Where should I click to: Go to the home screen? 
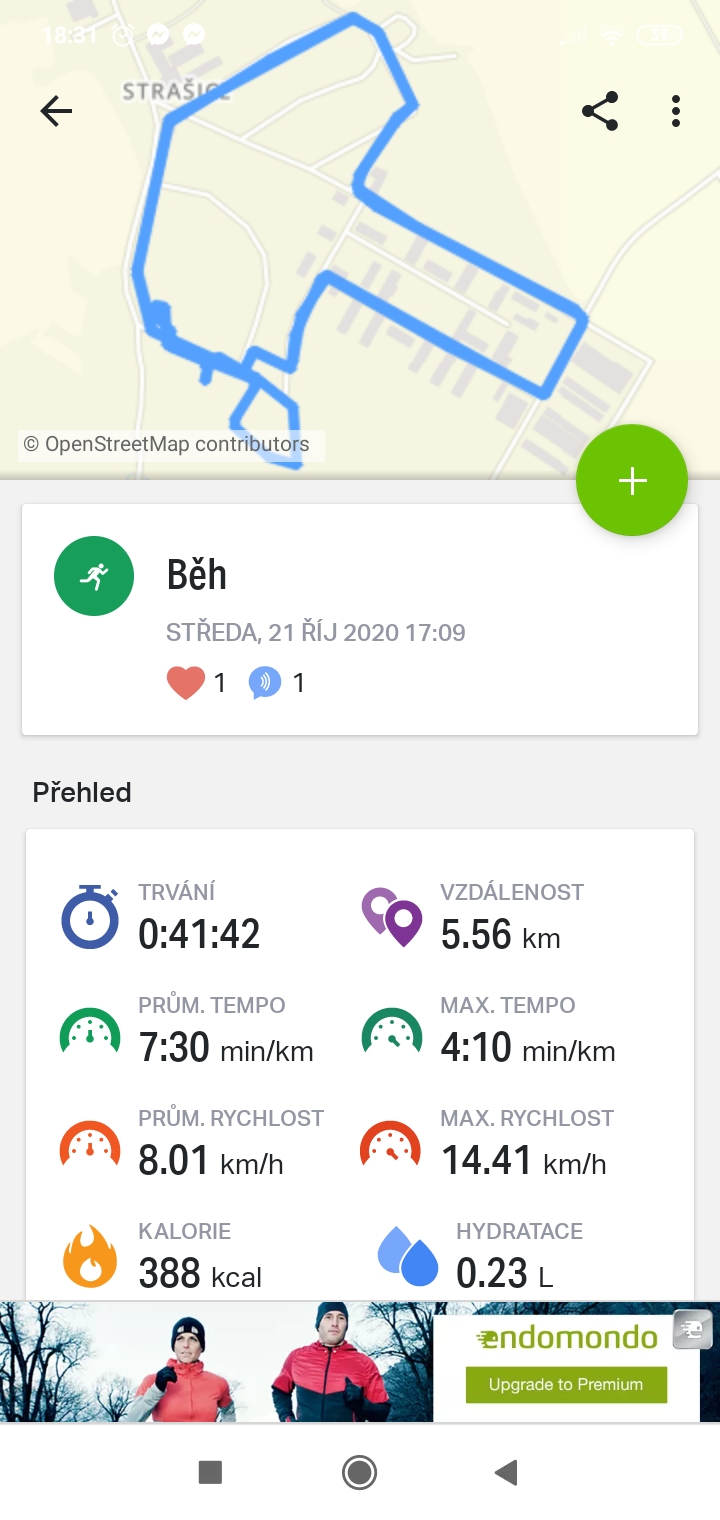point(359,1471)
